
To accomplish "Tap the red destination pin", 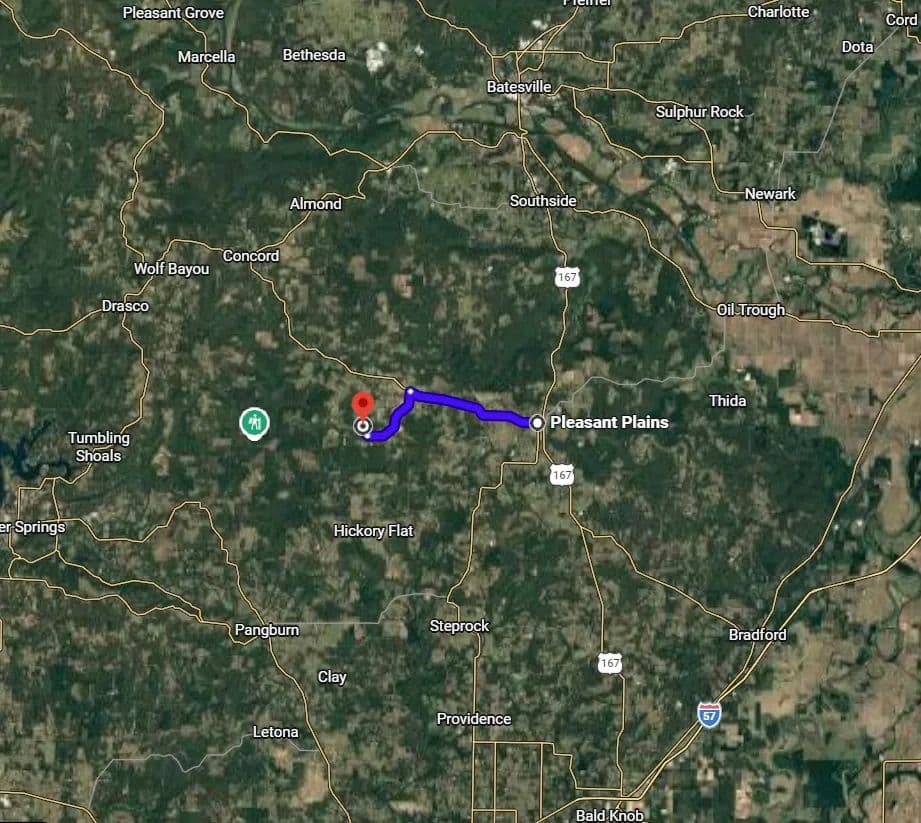I will coord(363,405).
